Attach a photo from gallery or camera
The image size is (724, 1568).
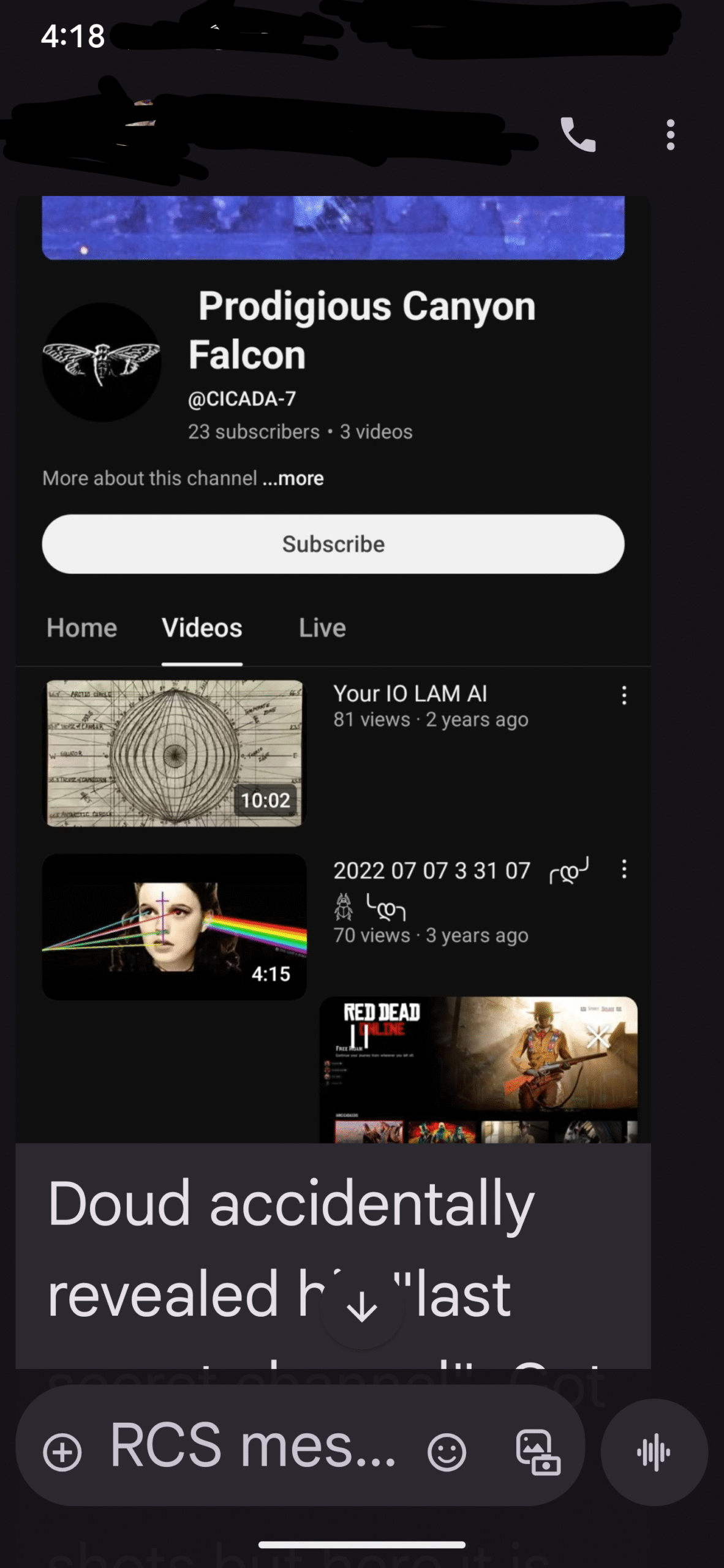click(x=538, y=1452)
